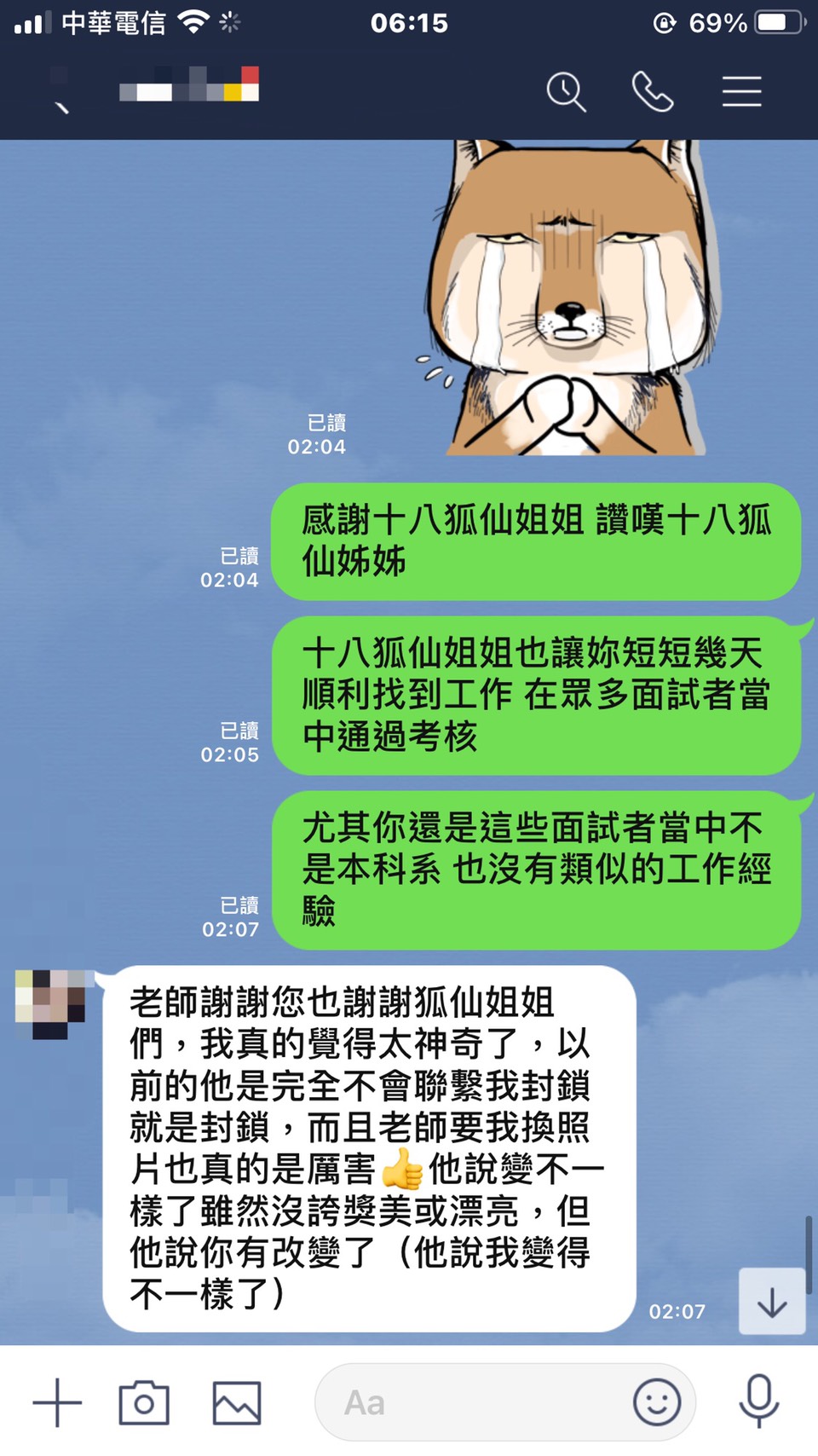Viewport: 818px width, 1456px height.
Task: Search within this chat
Action: [x=566, y=92]
